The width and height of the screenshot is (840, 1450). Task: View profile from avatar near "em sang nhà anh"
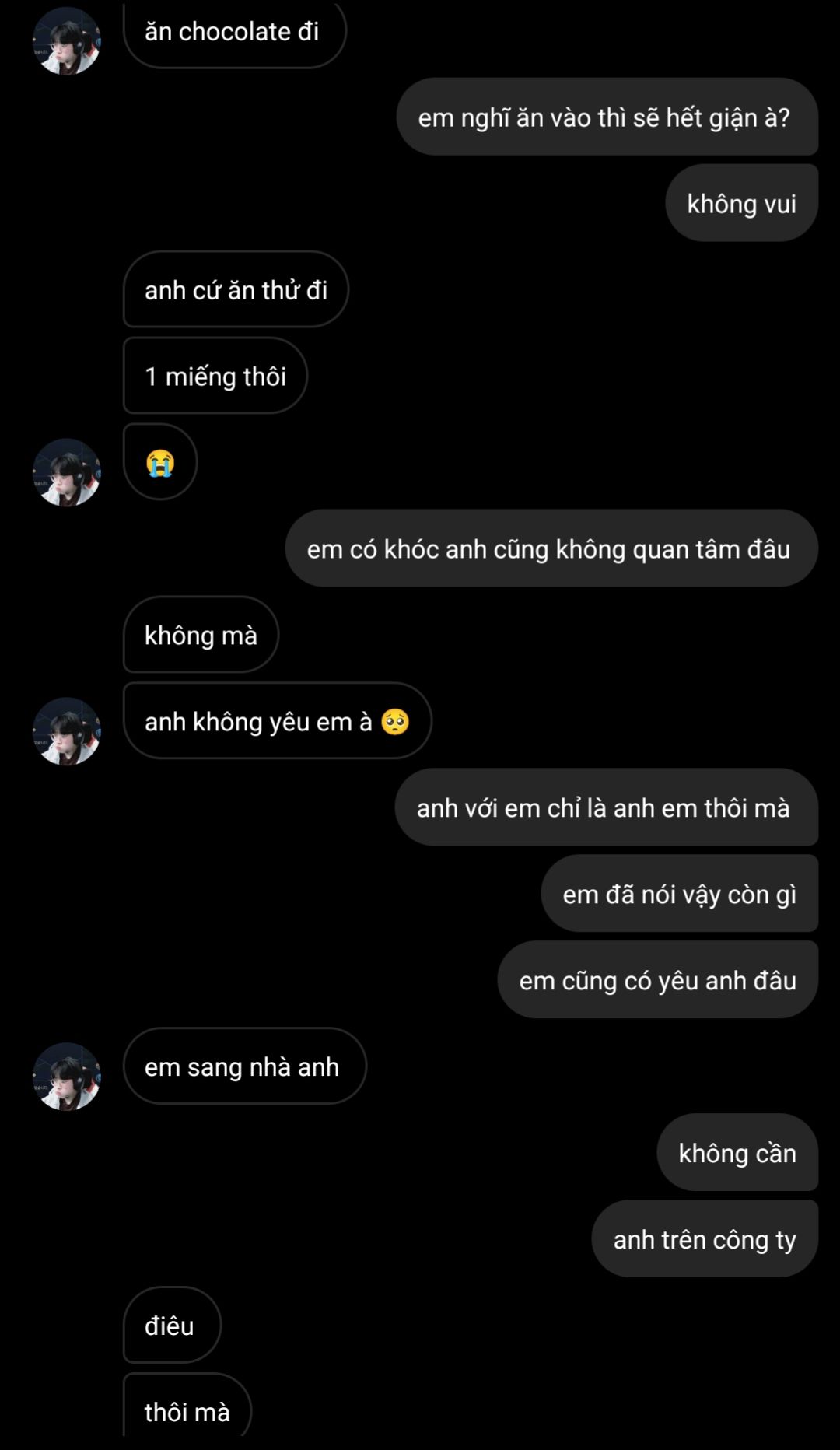tap(67, 1077)
